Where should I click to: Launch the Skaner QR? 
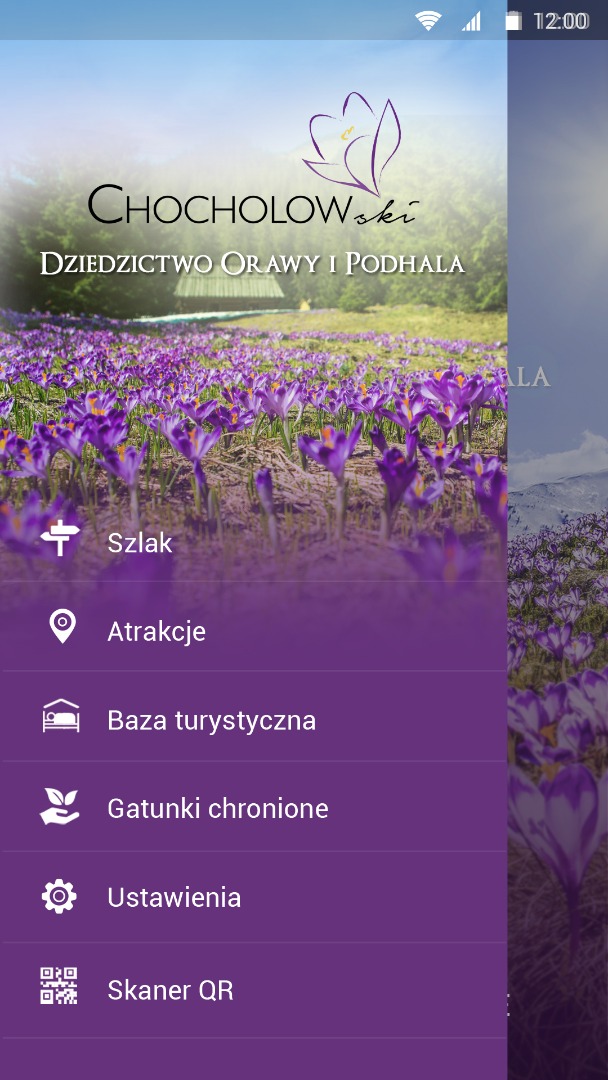(170, 990)
